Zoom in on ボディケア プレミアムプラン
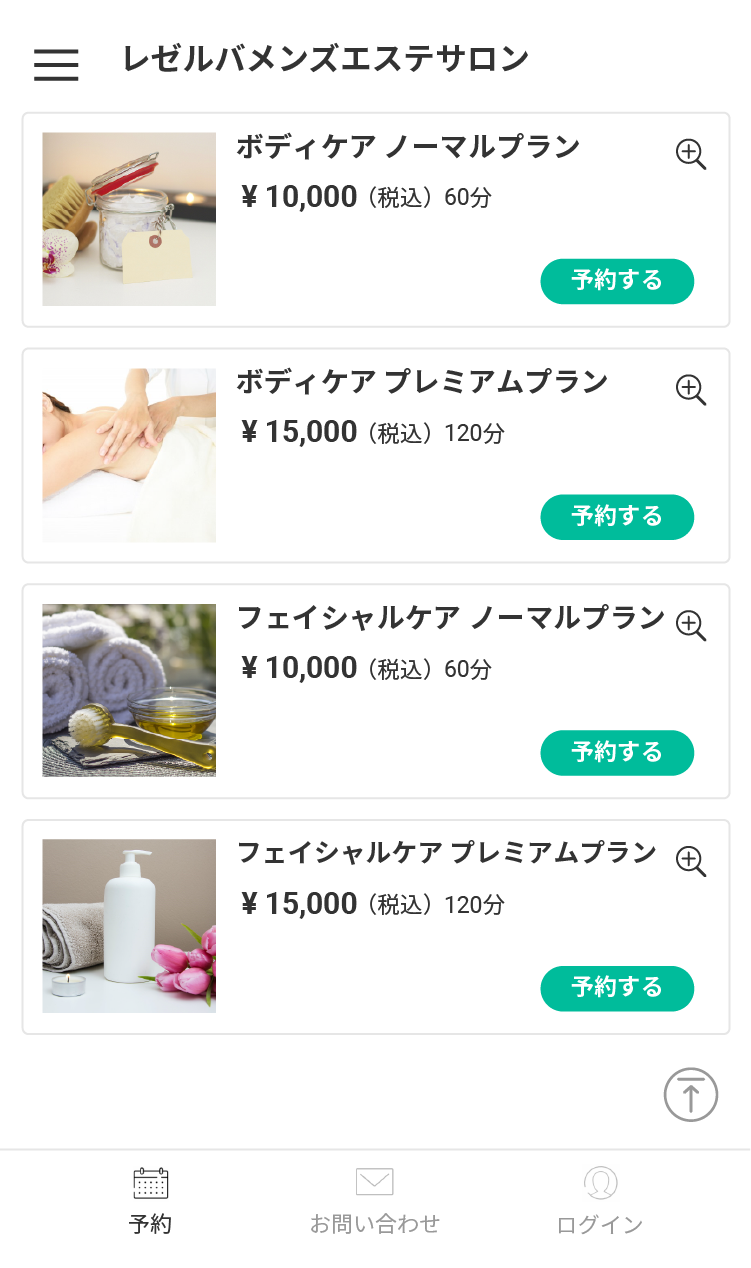Image resolution: width=751 pixels, height=1268 pixels. click(x=691, y=390)
